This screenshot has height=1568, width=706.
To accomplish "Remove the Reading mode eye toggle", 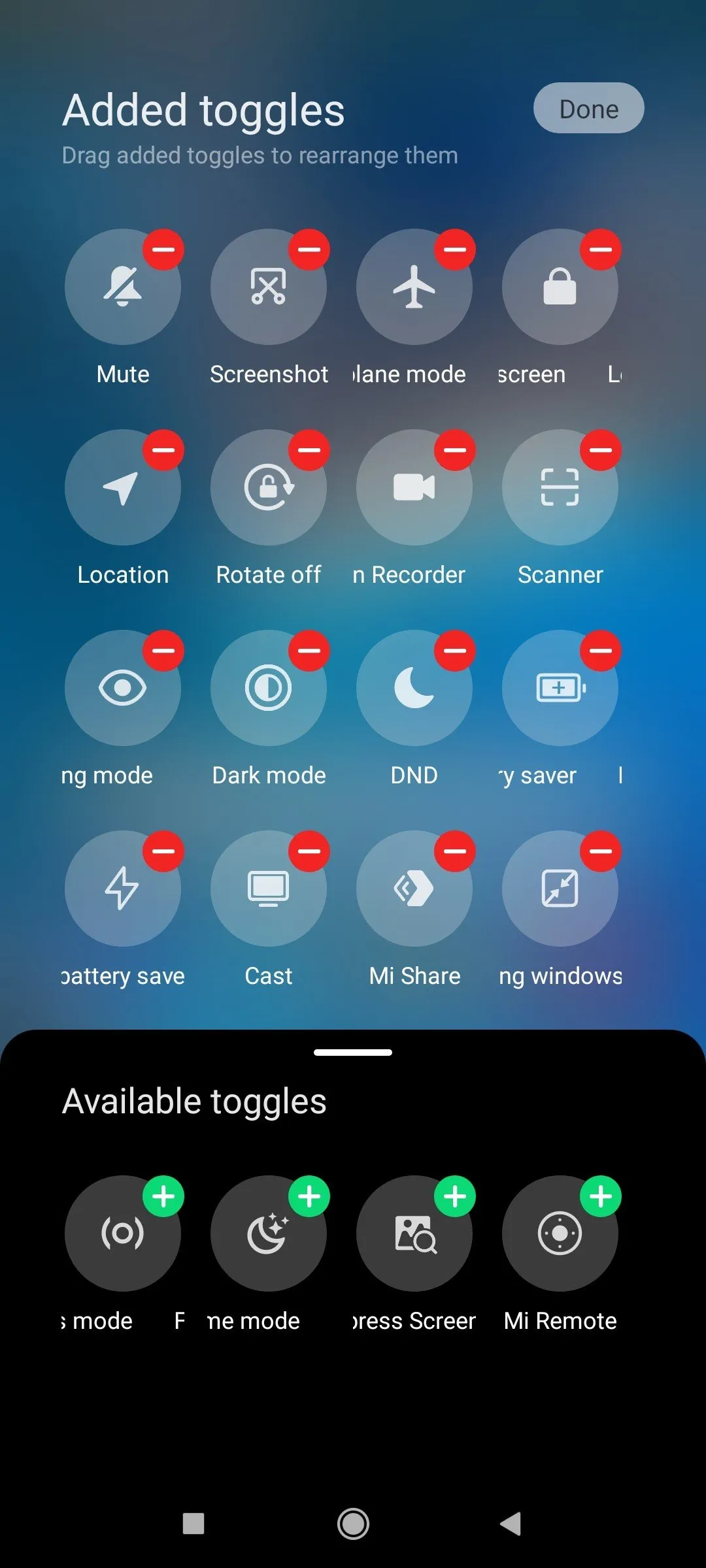I will [x=163, y=651].
